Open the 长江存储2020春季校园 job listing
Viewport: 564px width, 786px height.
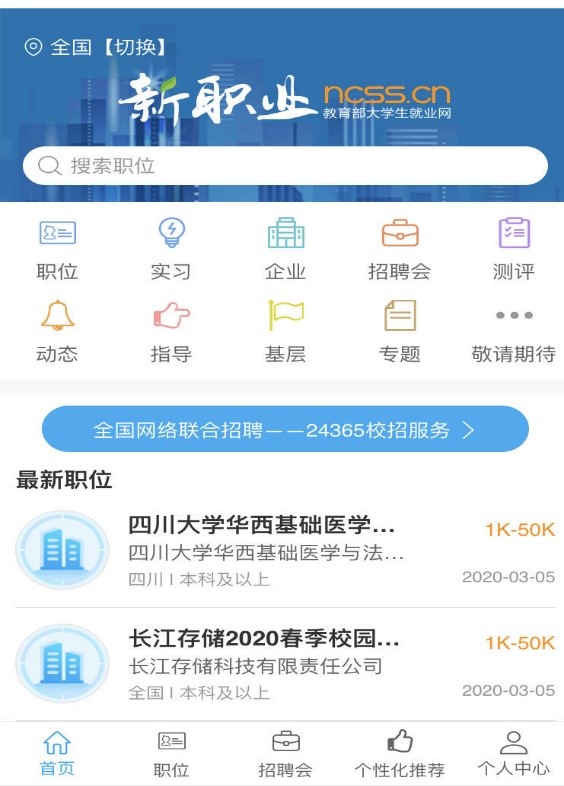(285, 663)
